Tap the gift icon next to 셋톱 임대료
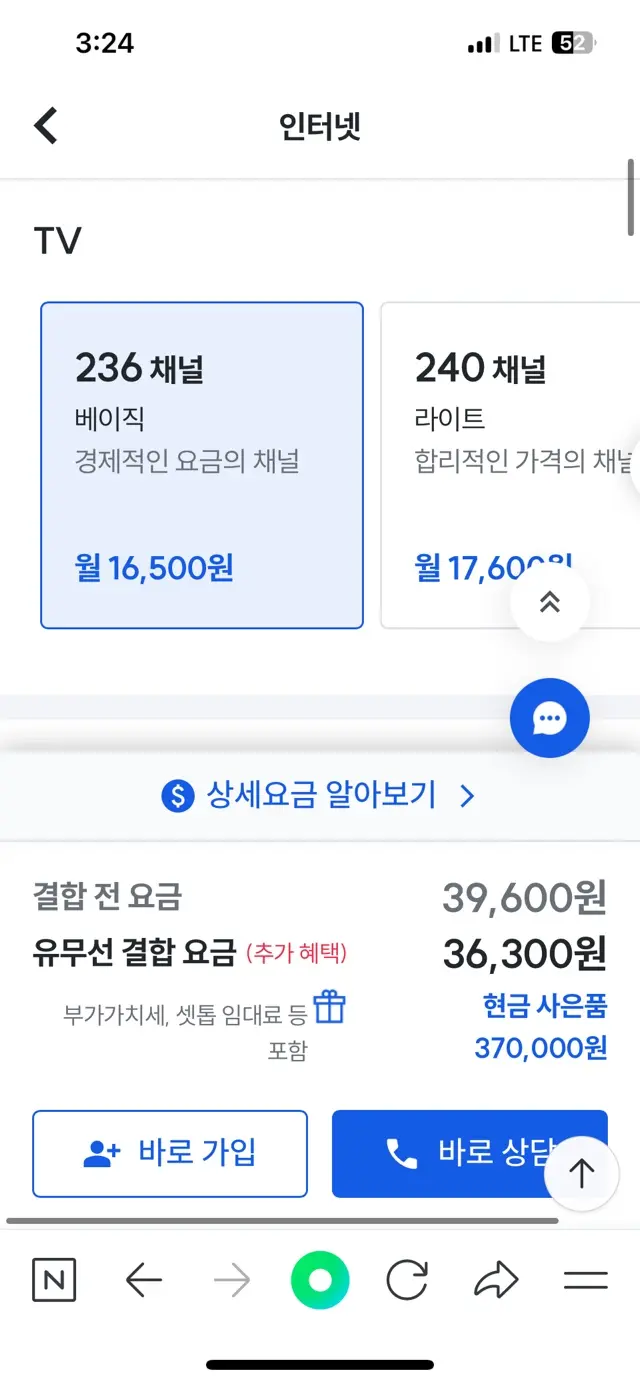Screen dimensions: 640x1386 click(x=329, y=1007)
